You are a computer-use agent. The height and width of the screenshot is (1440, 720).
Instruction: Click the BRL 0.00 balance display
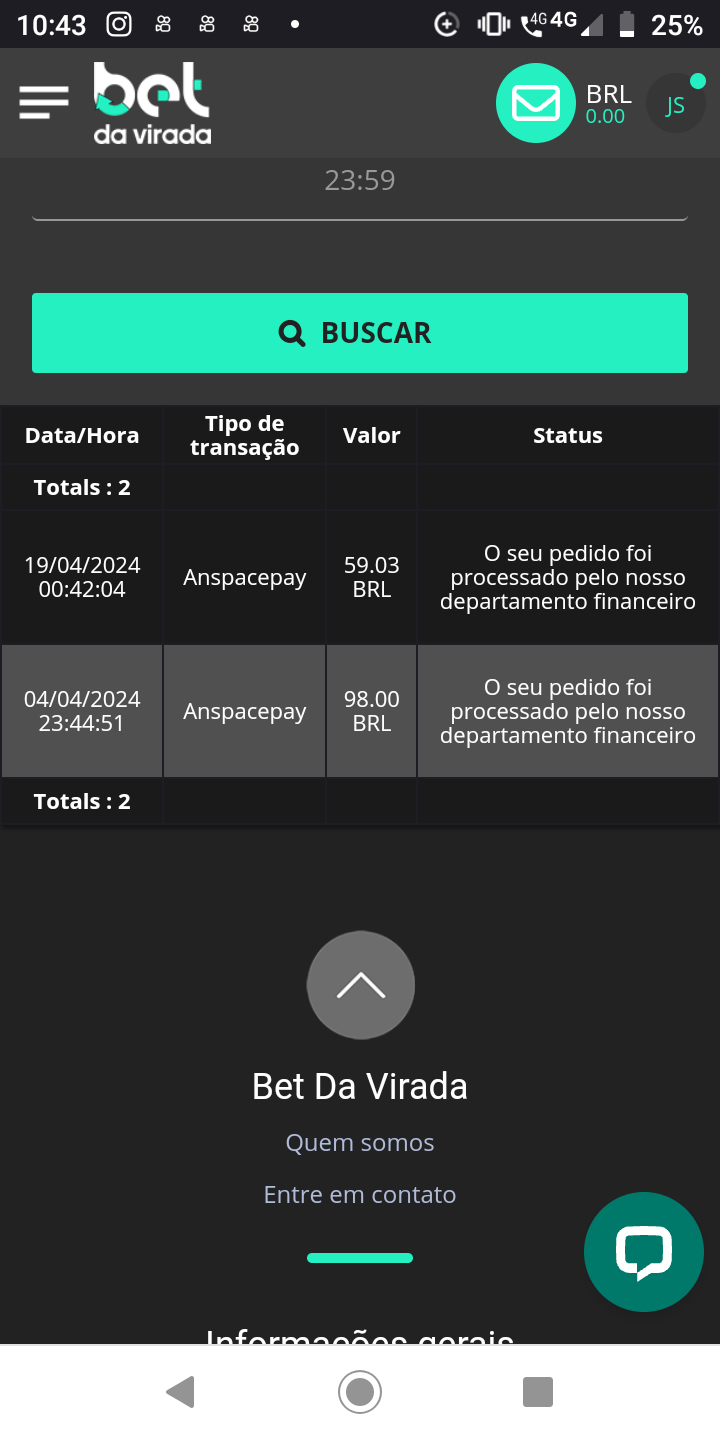coord(608,102)
